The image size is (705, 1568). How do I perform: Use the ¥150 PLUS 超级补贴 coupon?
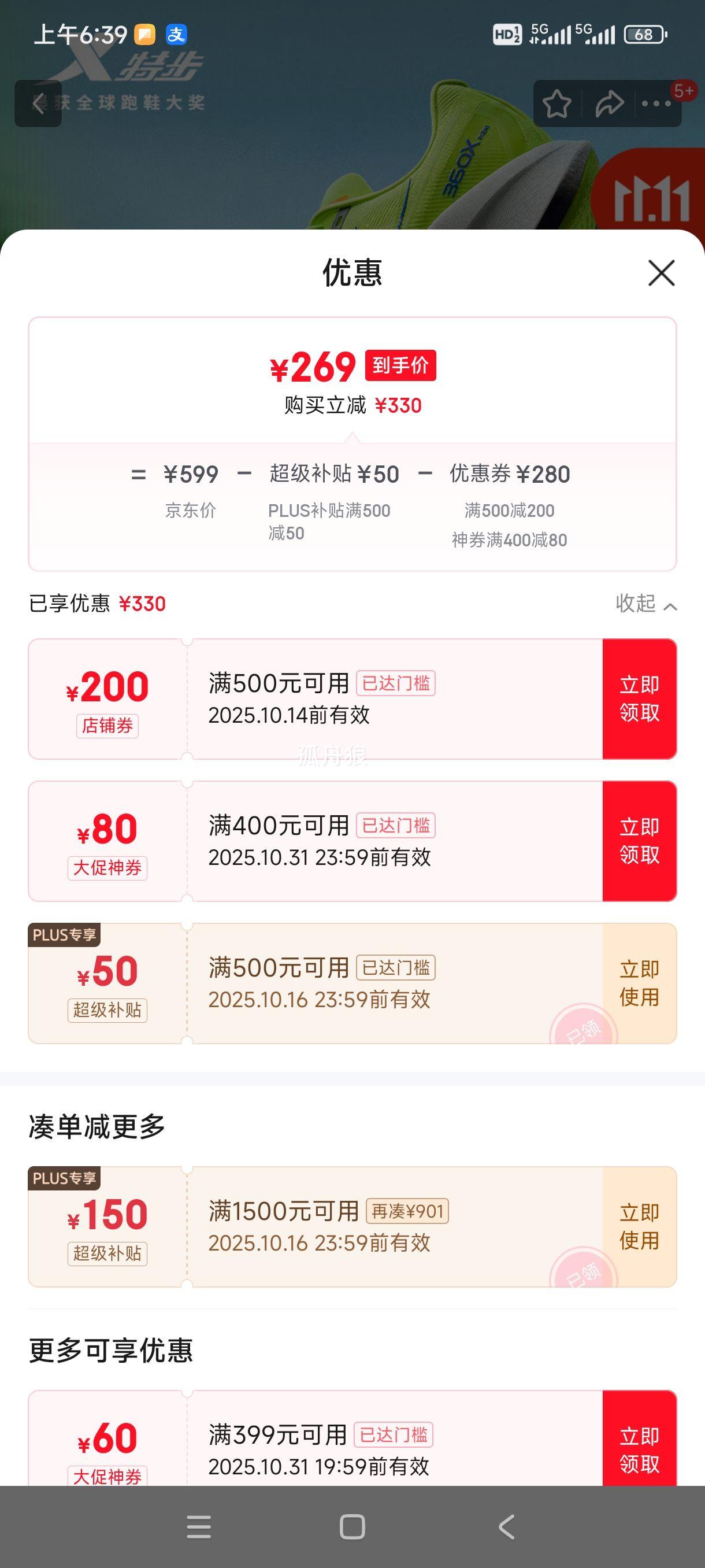pos(639,1226)
